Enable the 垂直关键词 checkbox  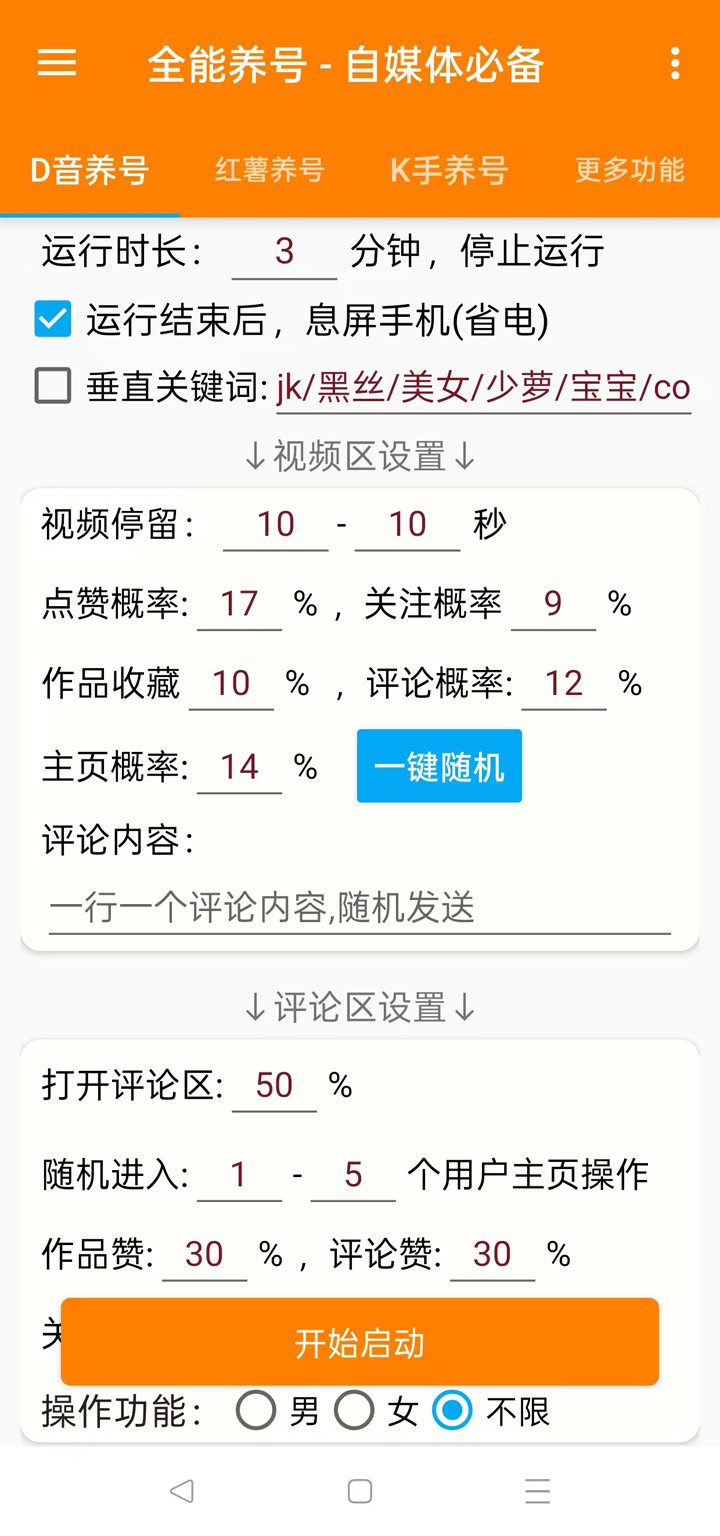tap(53, 386)
